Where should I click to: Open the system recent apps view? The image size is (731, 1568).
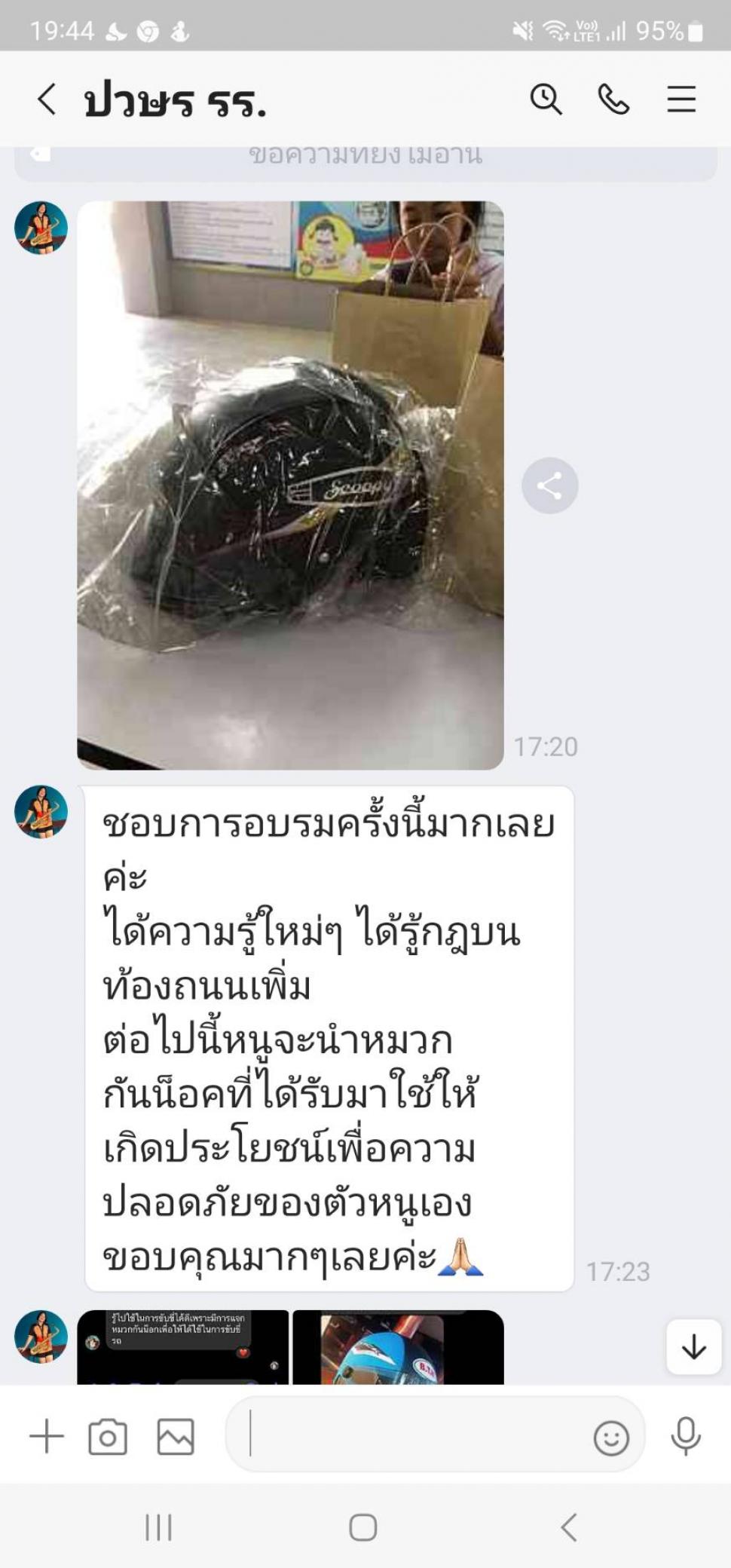pos(159,1527)
